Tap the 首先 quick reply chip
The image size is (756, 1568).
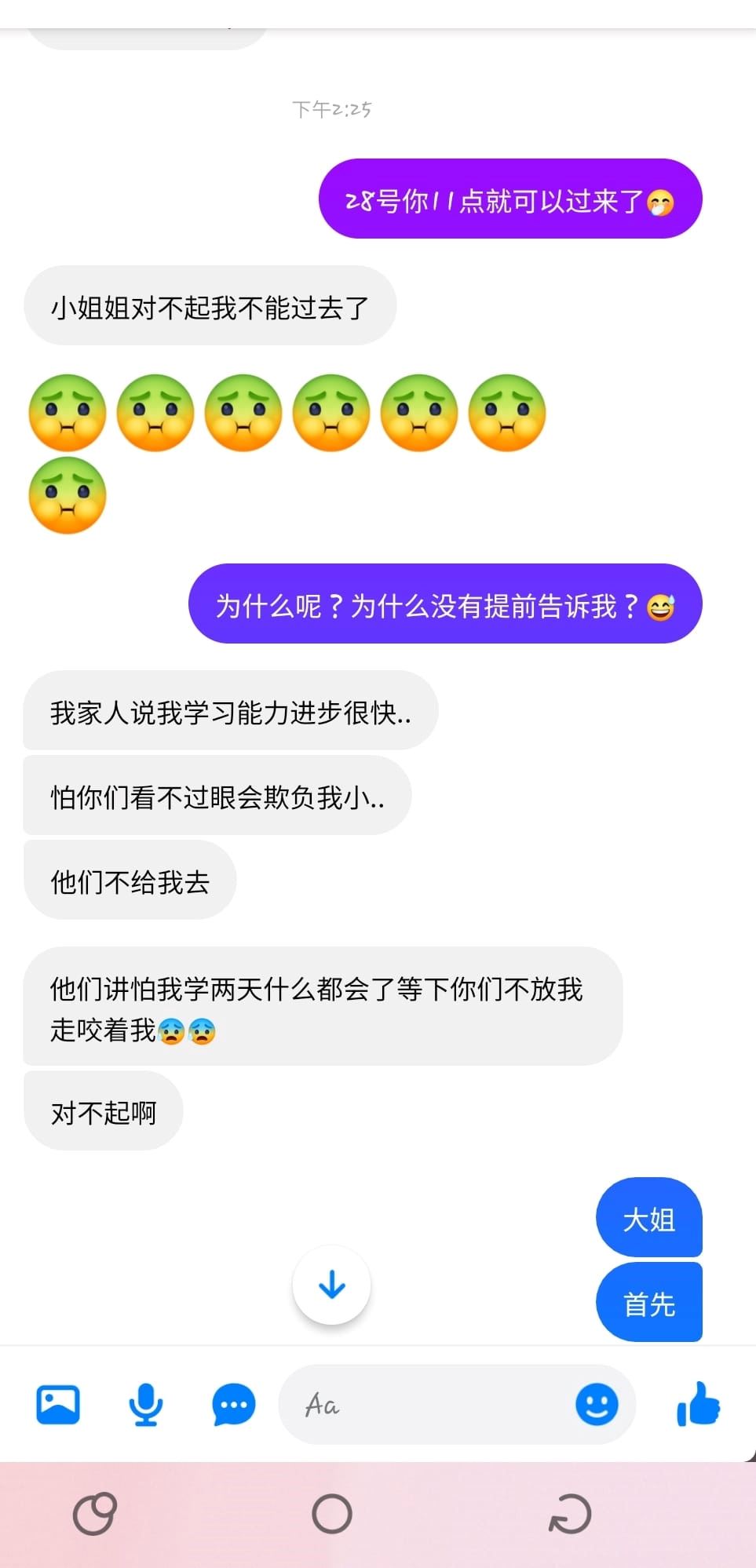coord(648,1303)
